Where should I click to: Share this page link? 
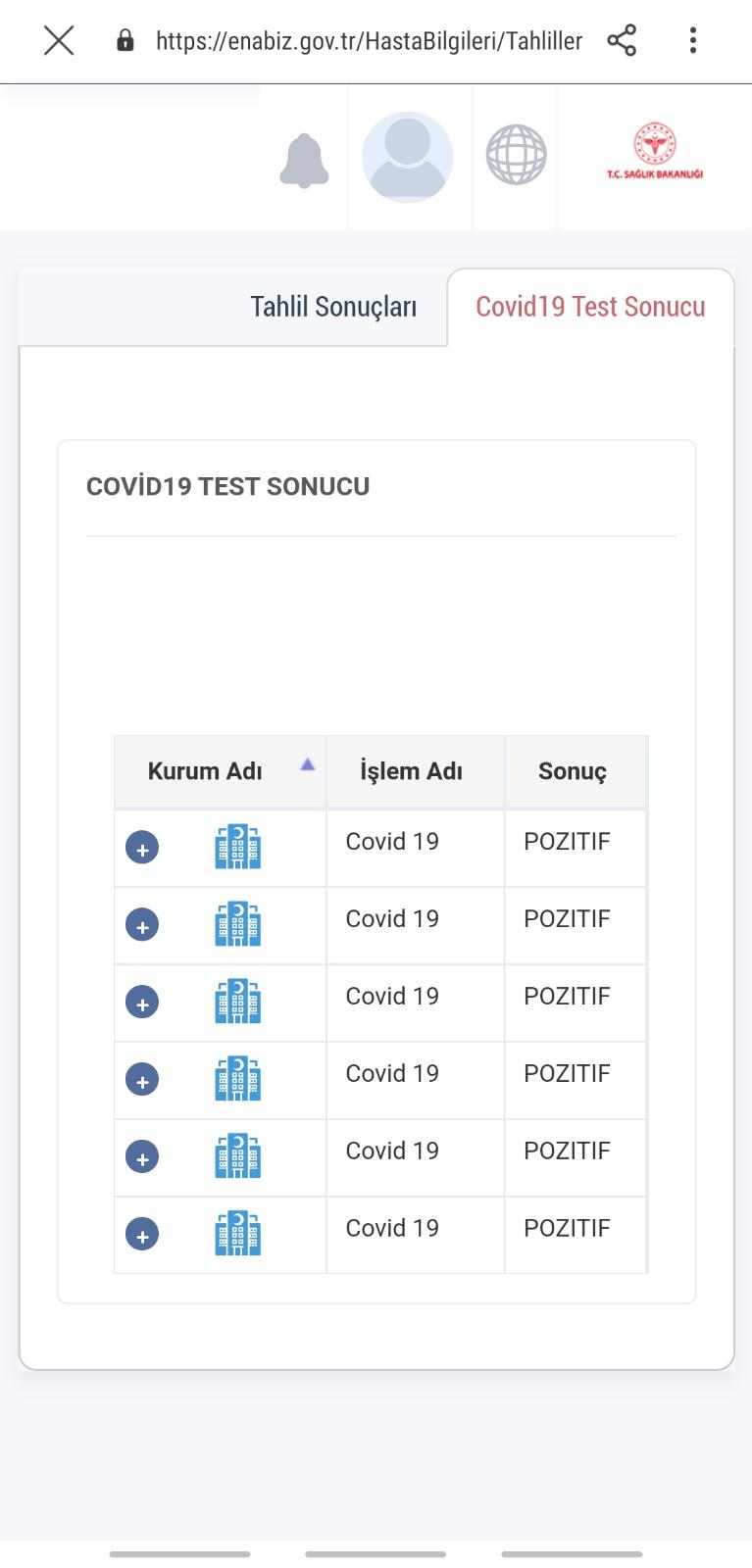click(x=622, y=40)
